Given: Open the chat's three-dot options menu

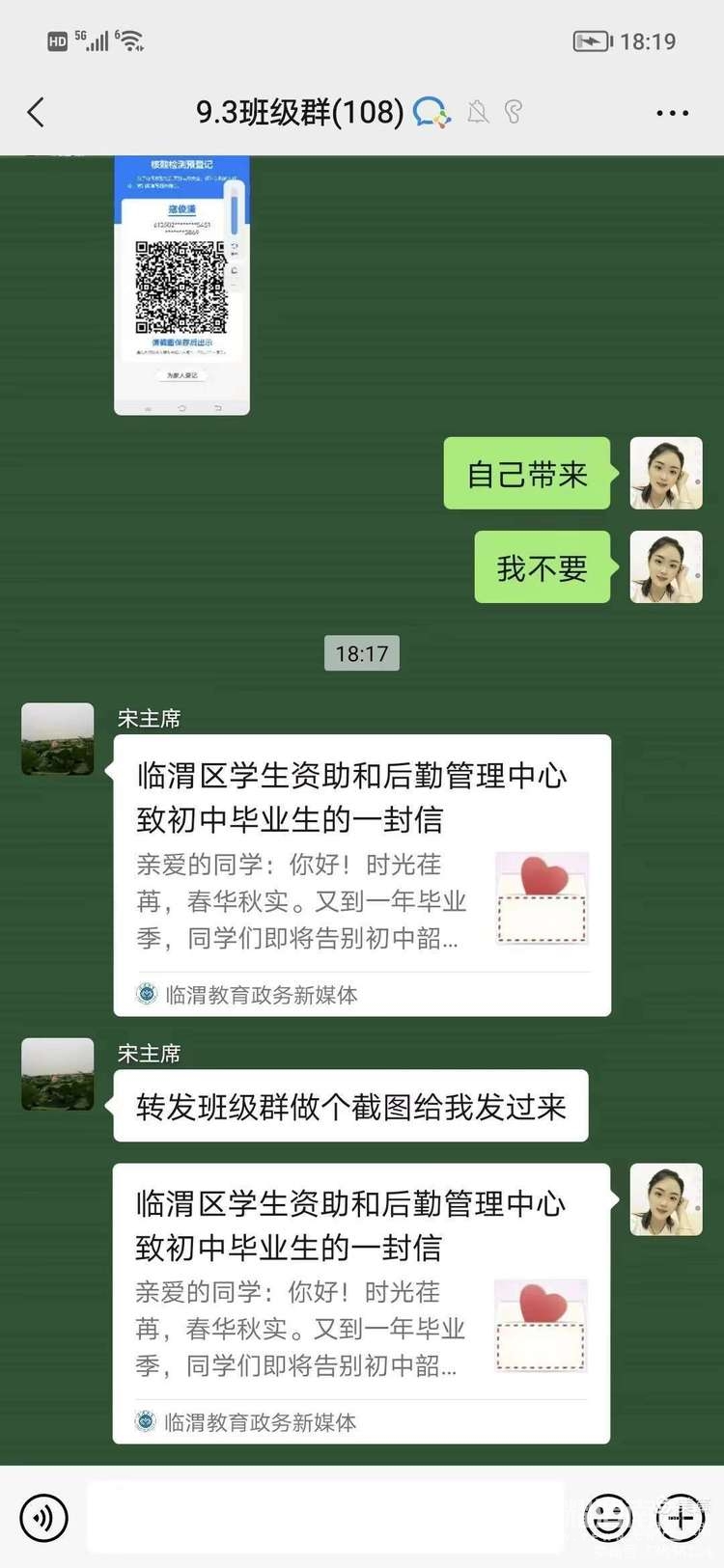Looking at the screenshot, I should tap(672, 113).
